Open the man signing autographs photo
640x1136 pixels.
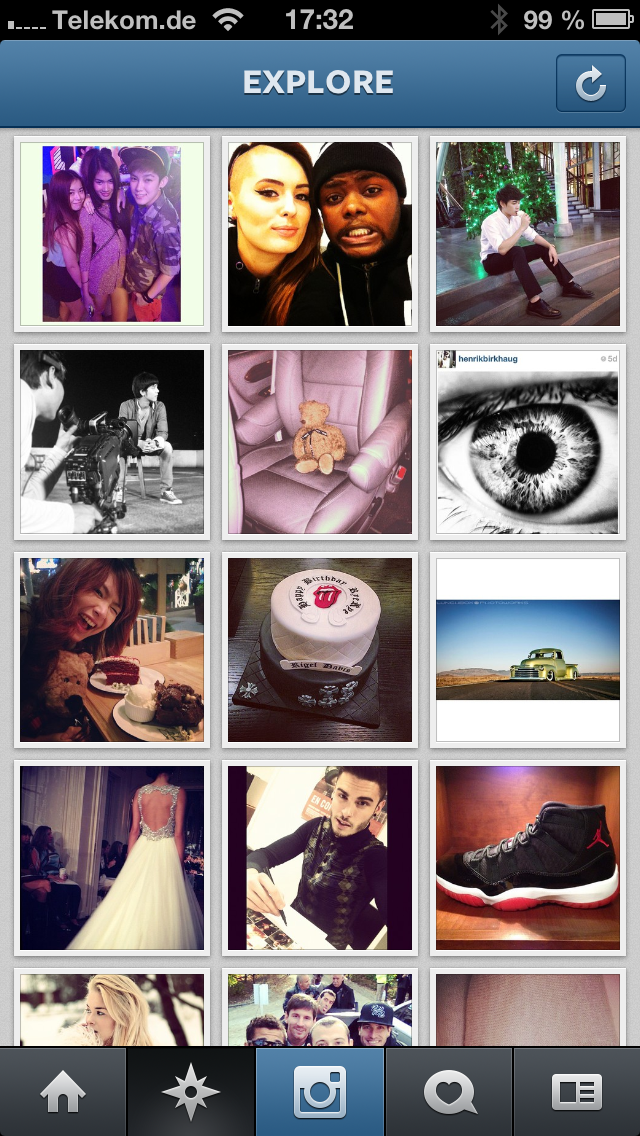coord(320,858)
